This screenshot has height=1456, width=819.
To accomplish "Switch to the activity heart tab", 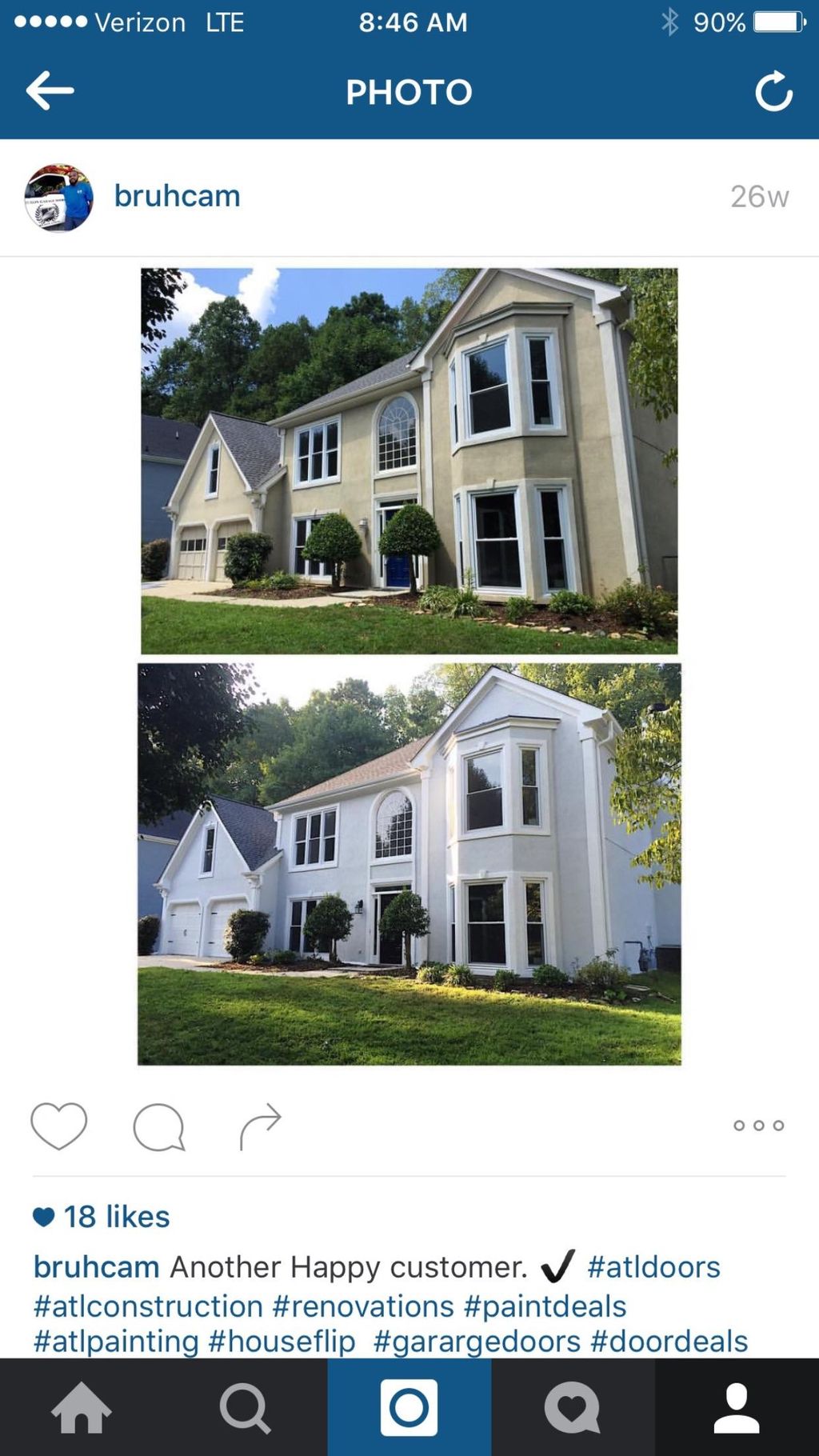I will click(573, 1408).
